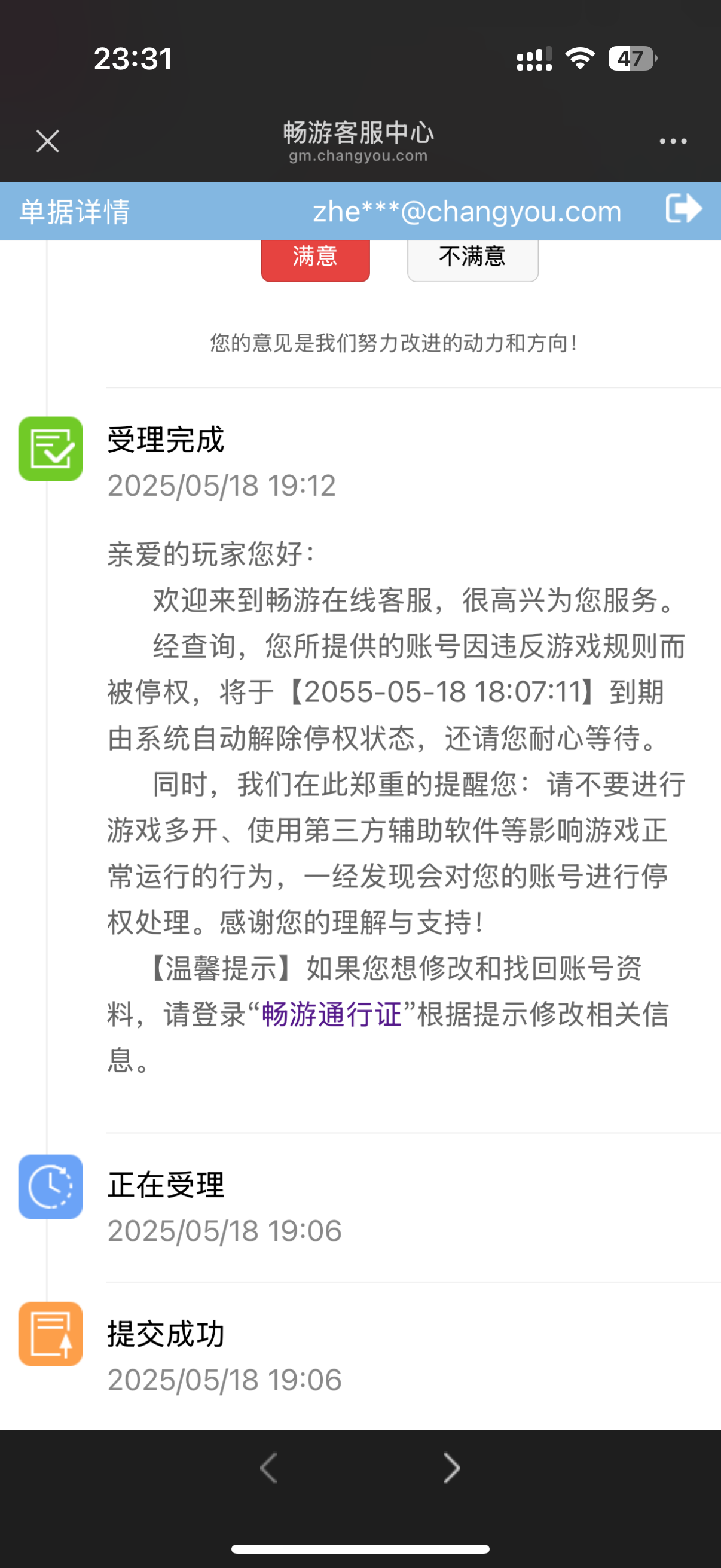Open the 畅游通行证 link

(332, 1015)
